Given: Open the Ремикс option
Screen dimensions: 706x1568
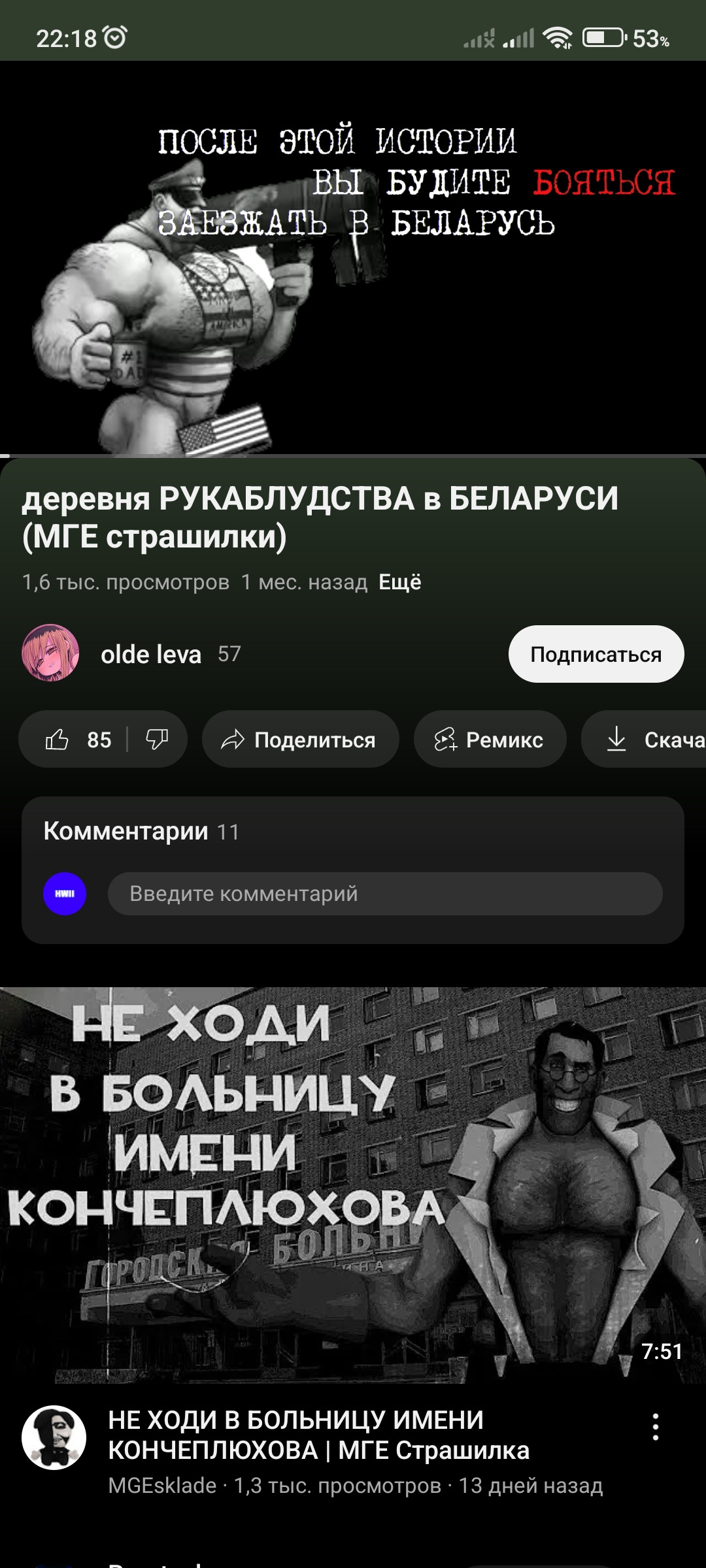Looking at the screenshot, I should (490, 740).
